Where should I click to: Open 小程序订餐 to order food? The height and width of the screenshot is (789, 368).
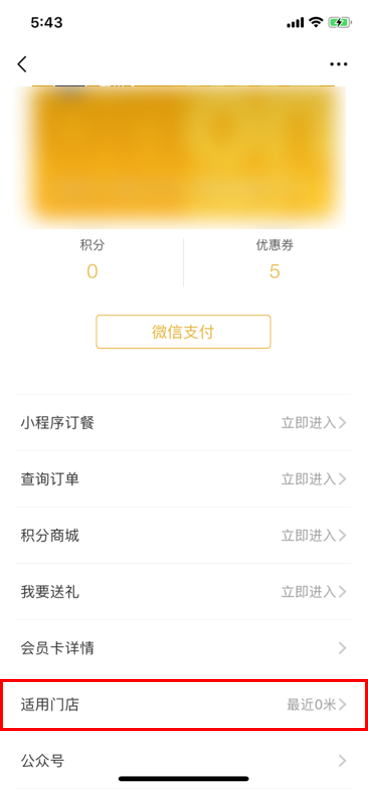coord(183,423)
